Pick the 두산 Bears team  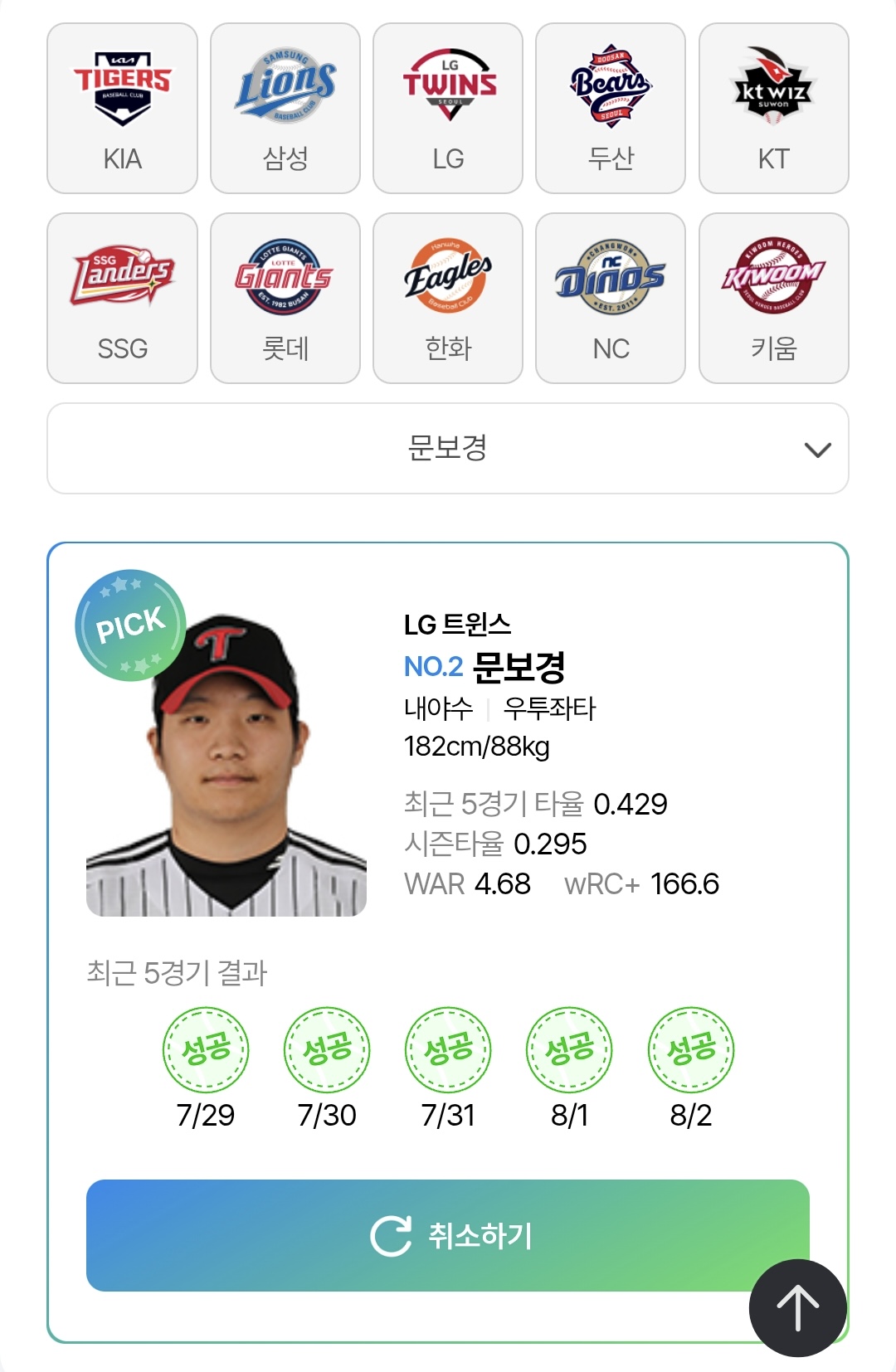(x=611, y=109)
